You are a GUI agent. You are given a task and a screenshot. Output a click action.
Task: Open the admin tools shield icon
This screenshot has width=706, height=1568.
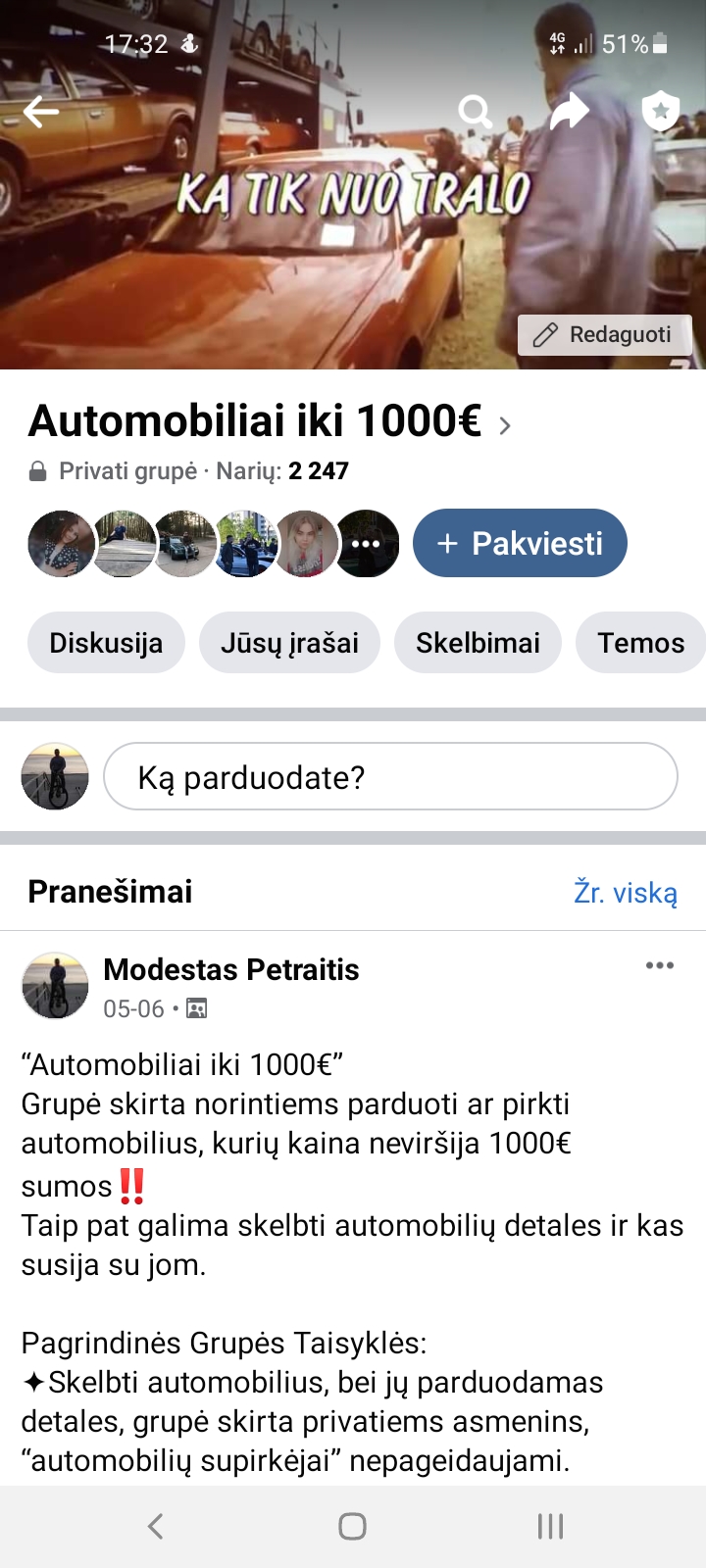660,112
